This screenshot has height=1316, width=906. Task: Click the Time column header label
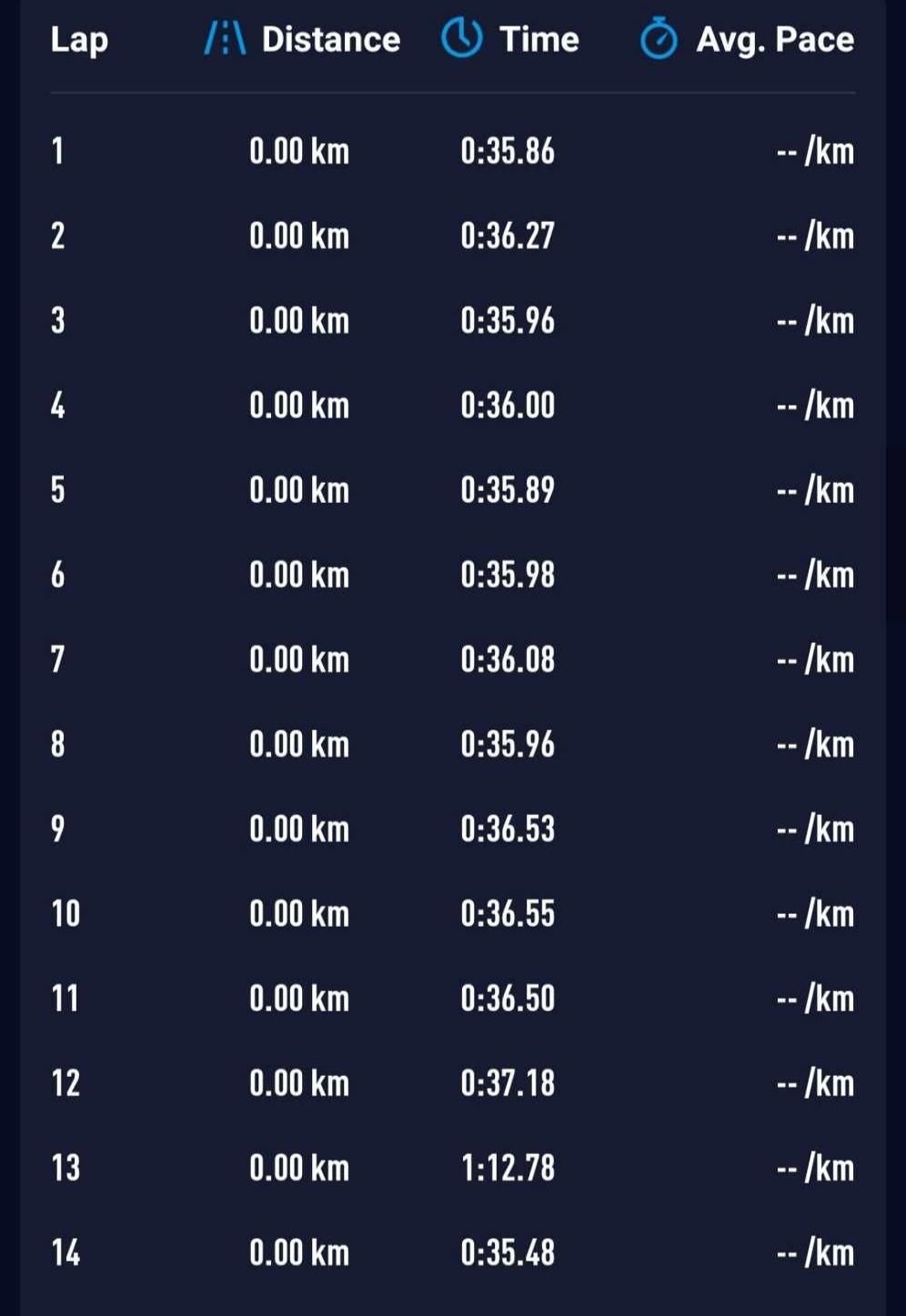coord(537,38)
